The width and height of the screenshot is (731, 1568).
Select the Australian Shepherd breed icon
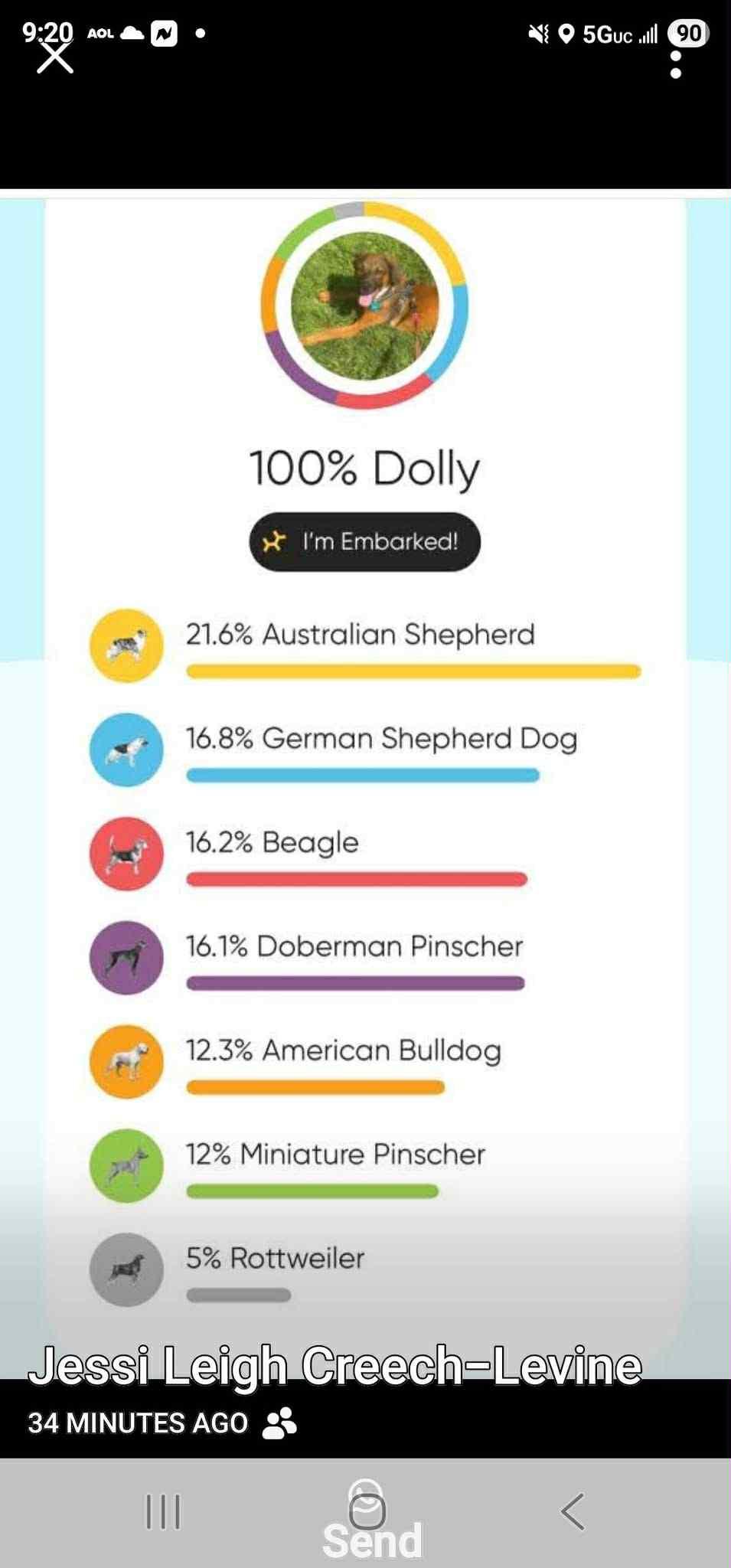coord(126,645)
